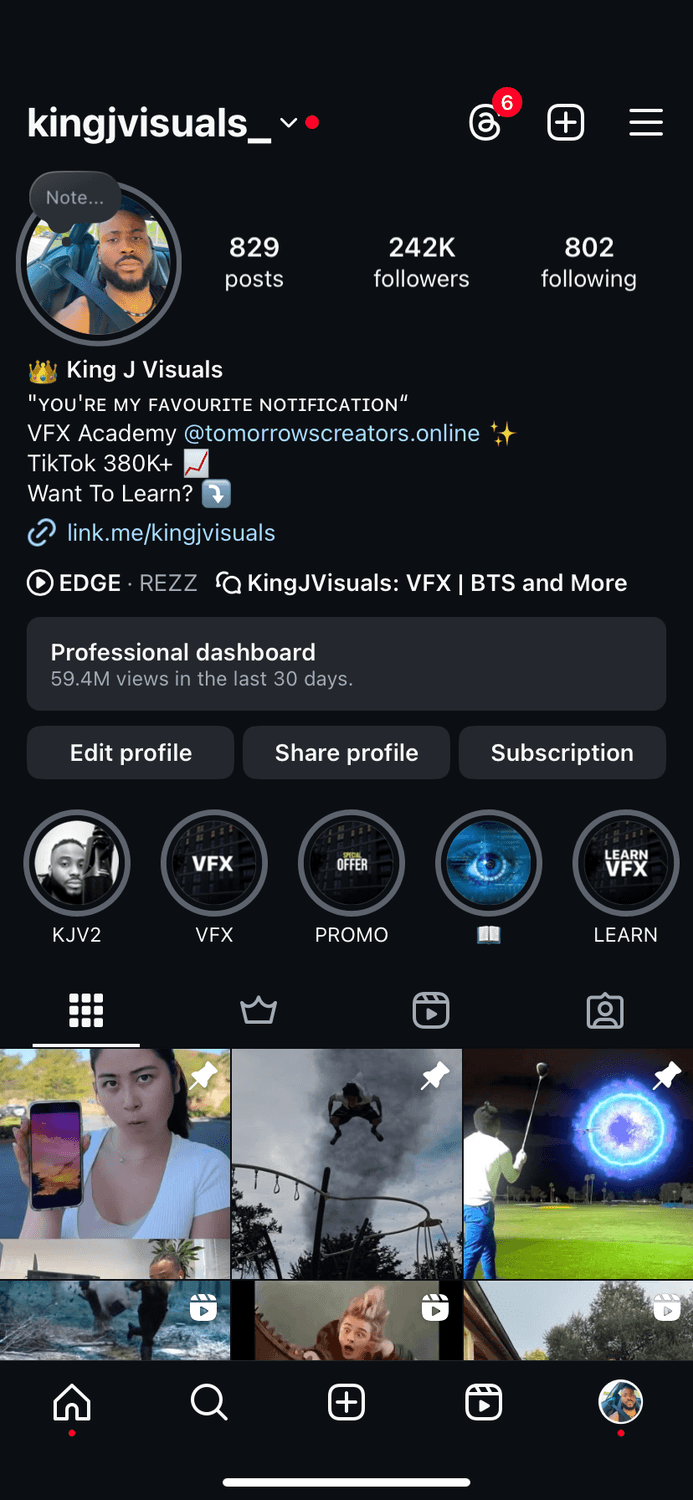View the 242K followers list
This screenshot has height=1500, width=693.
(x=421, y=262)
